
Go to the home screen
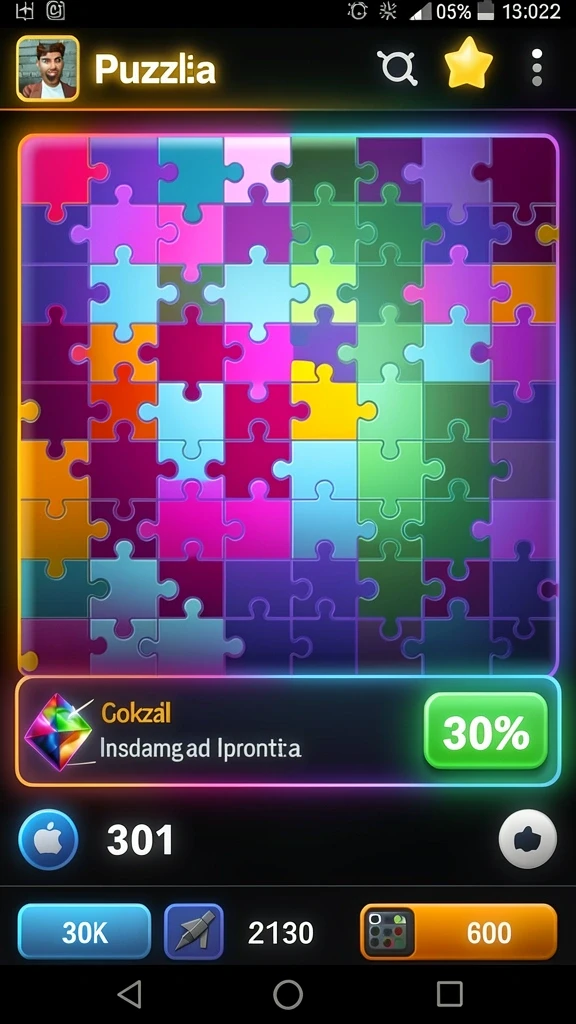click(x=288, y=994)
